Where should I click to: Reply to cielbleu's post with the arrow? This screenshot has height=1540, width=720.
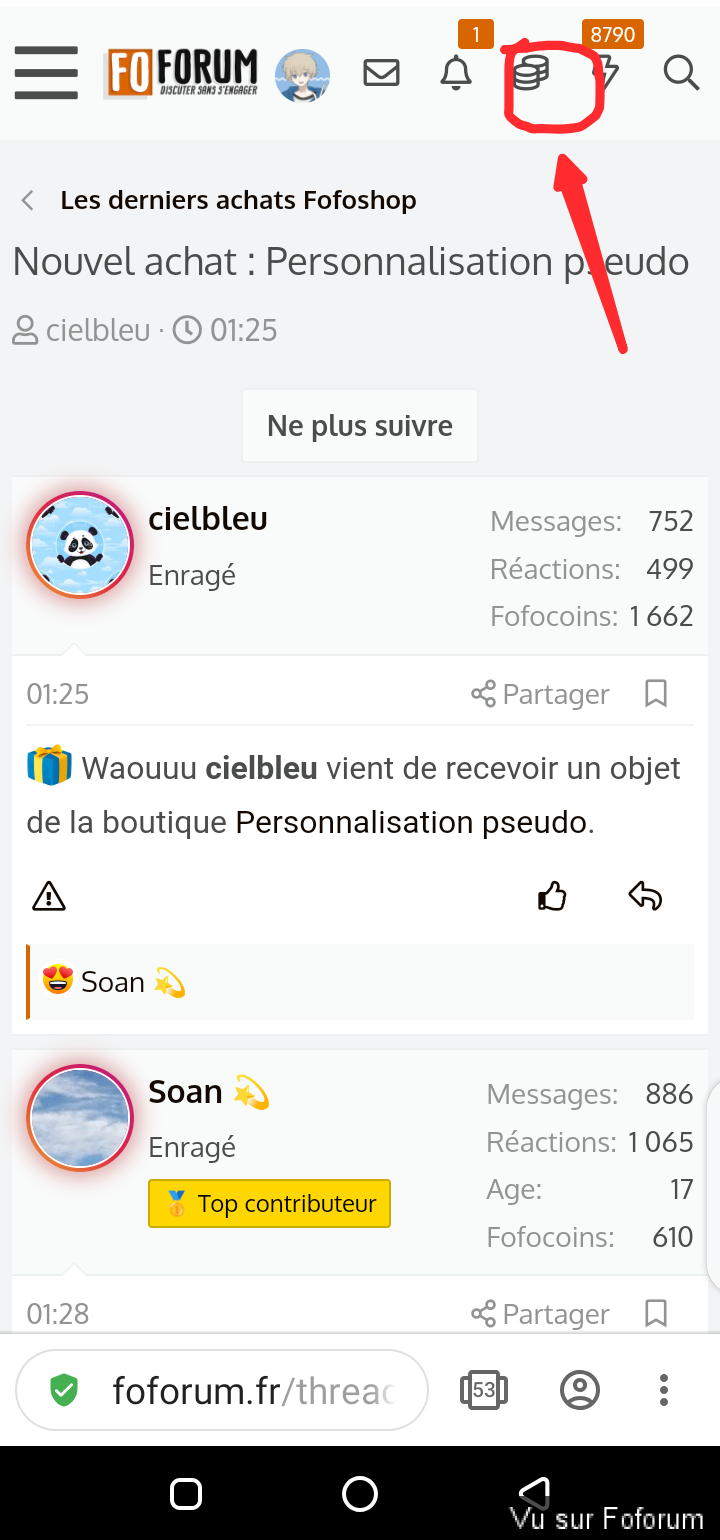tap(645, 897)
